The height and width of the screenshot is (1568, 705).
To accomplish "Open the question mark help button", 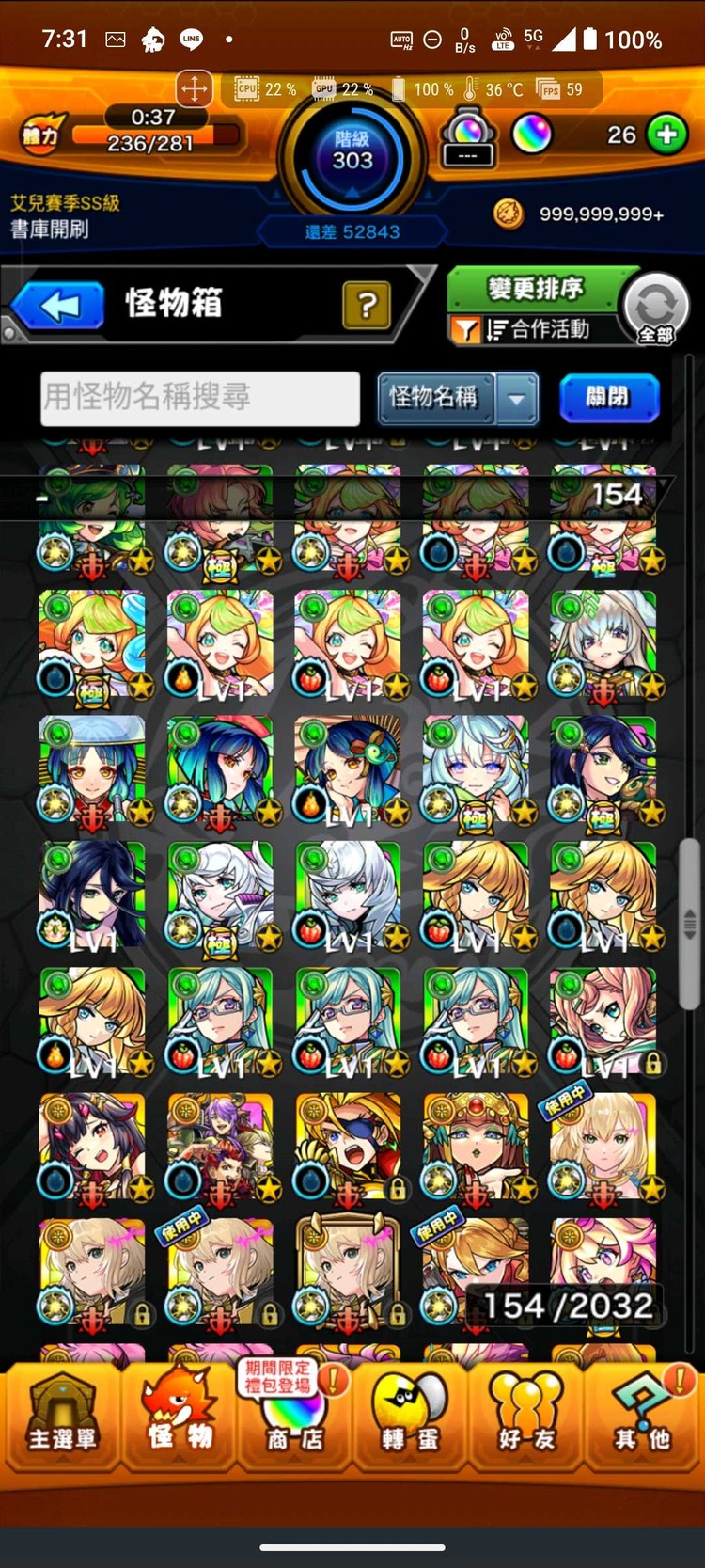I will (367, 304).
